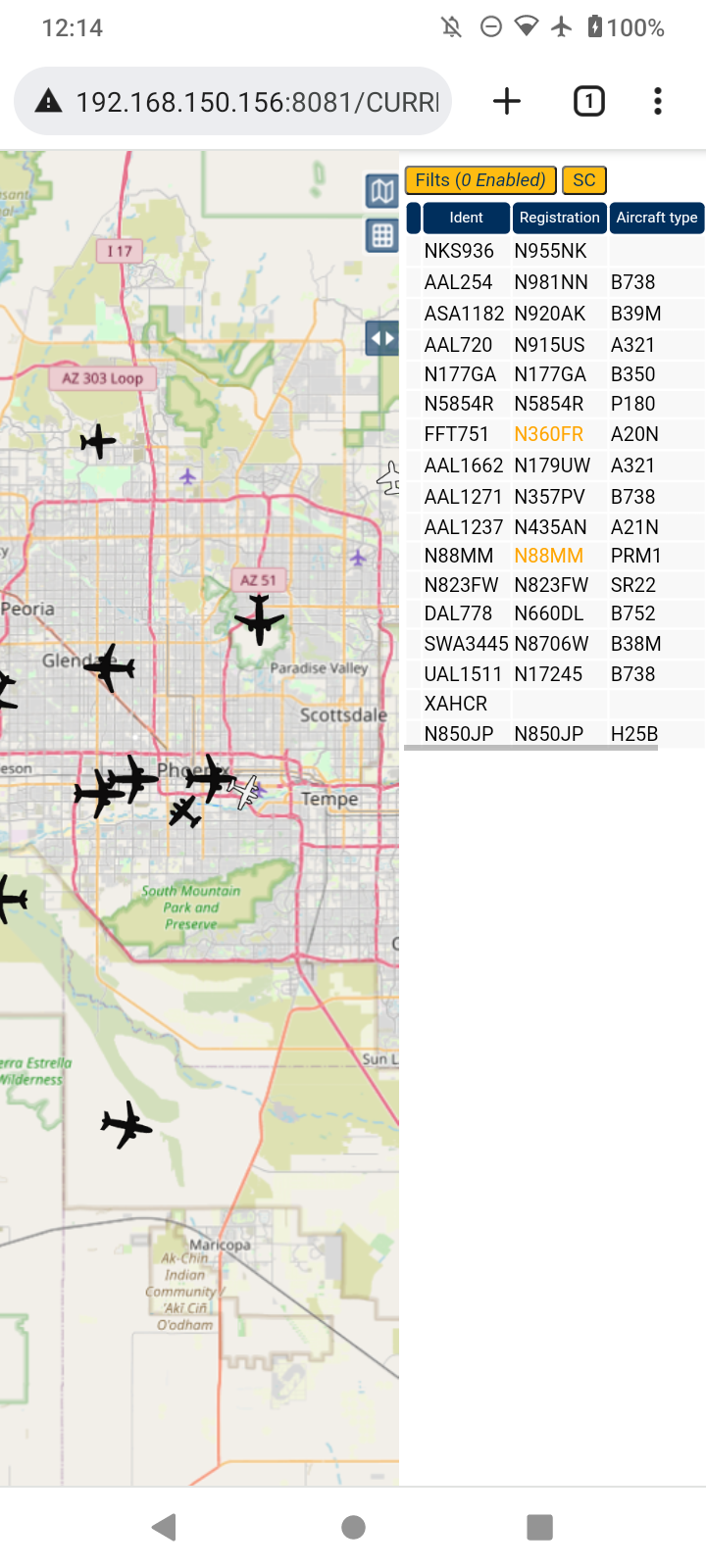
Task: Tap the system back button
Action: click(x=164, y=1527)
